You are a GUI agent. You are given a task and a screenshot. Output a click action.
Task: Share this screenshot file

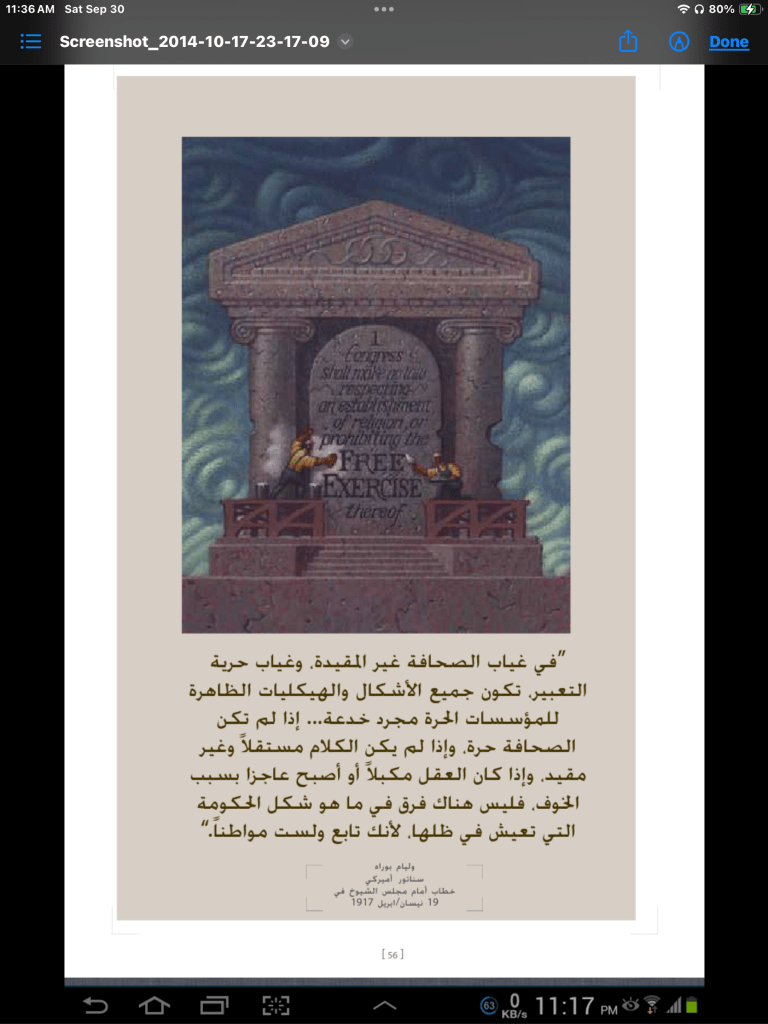pos(628,42)
